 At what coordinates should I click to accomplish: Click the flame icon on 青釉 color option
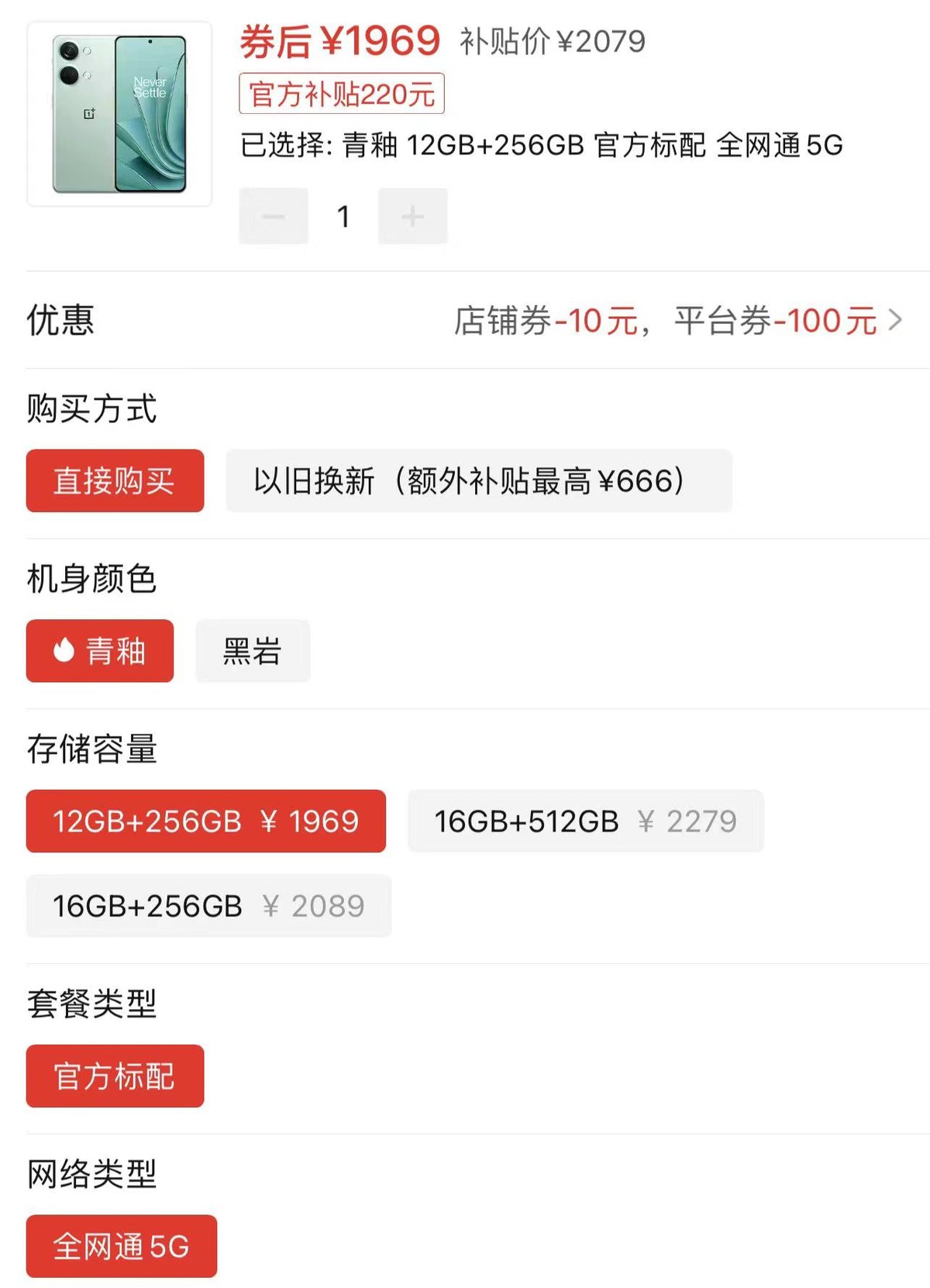pos(64,651)
